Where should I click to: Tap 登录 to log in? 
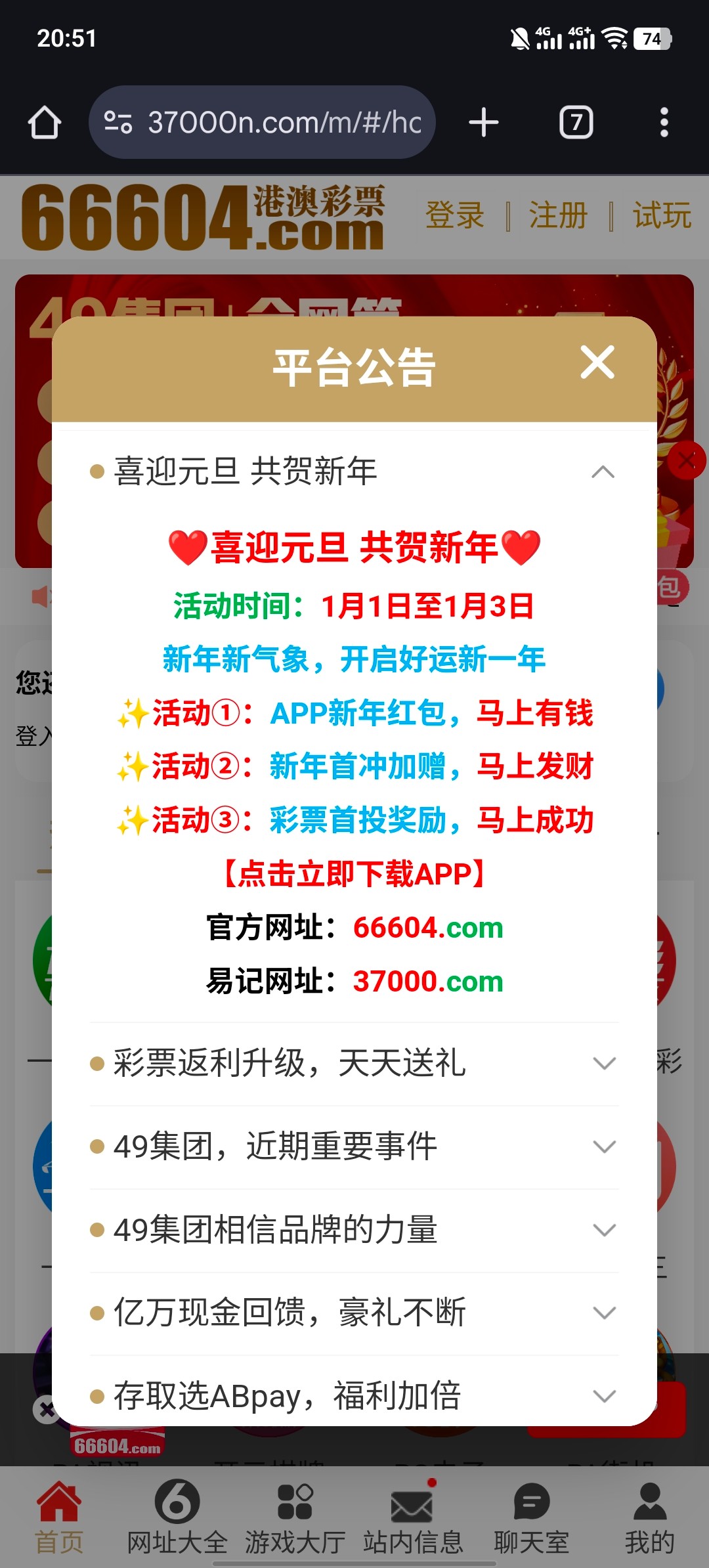point(454,216)
